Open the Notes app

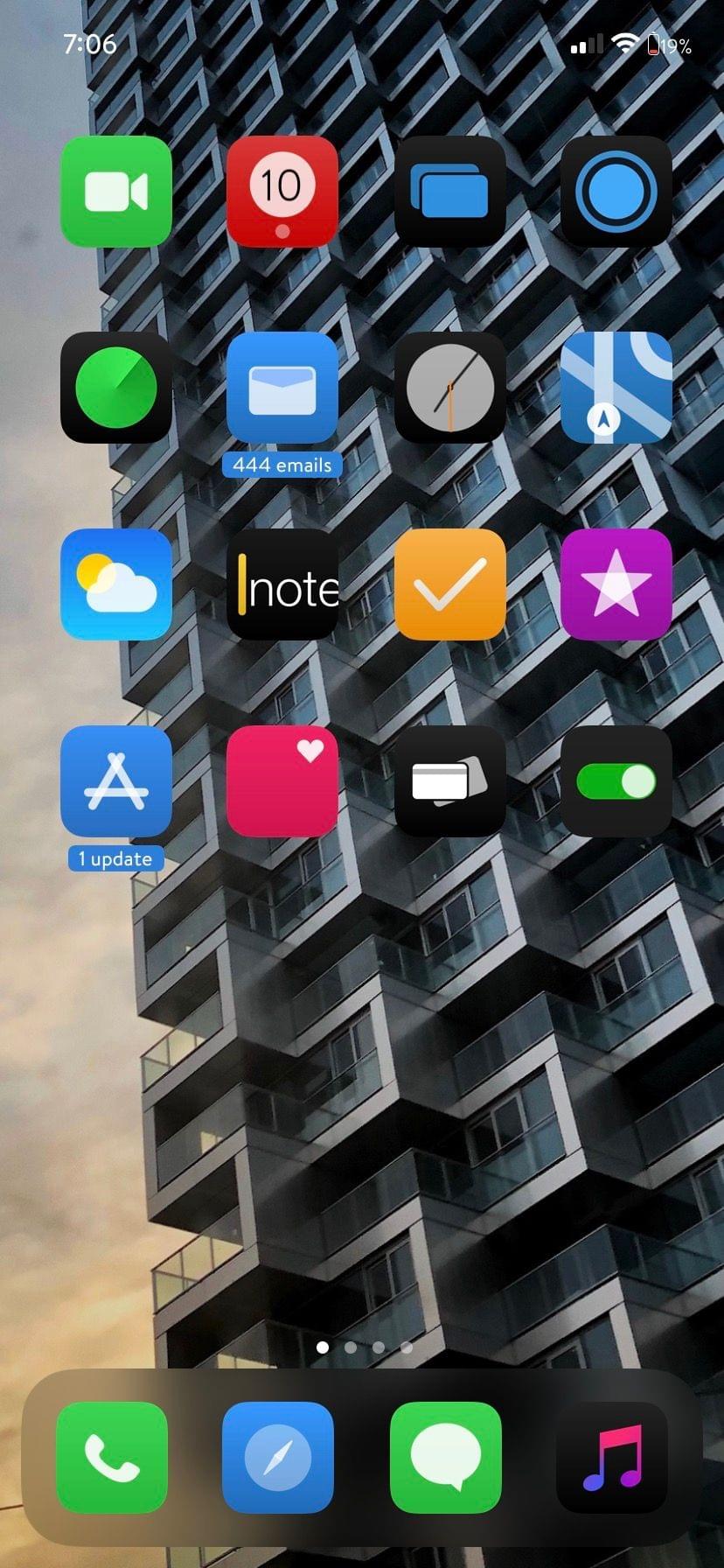[x=282, y=584]
